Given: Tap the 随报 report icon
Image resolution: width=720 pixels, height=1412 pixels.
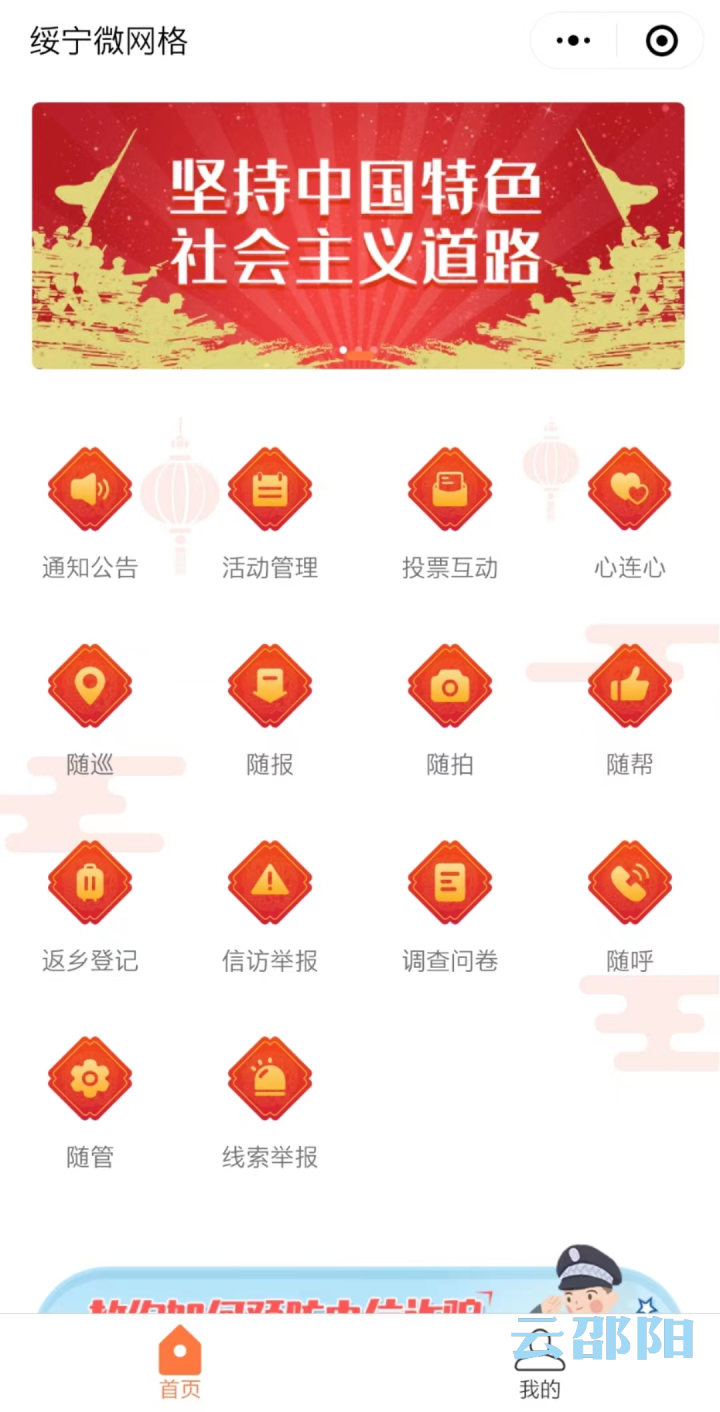Looking at the screenshot, I should click(270, 687).
